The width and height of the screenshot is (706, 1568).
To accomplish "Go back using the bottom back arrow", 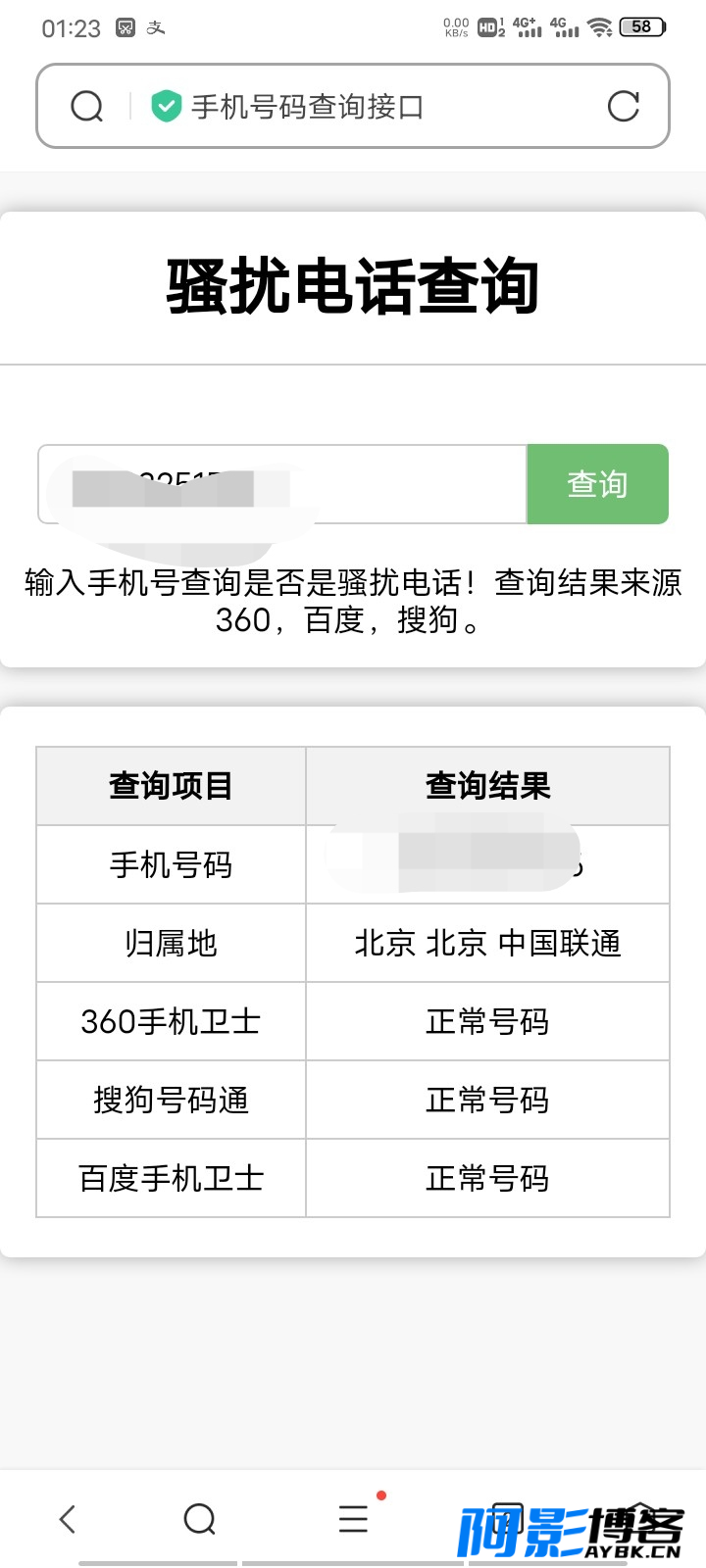I will click(x=68, y=1519).
